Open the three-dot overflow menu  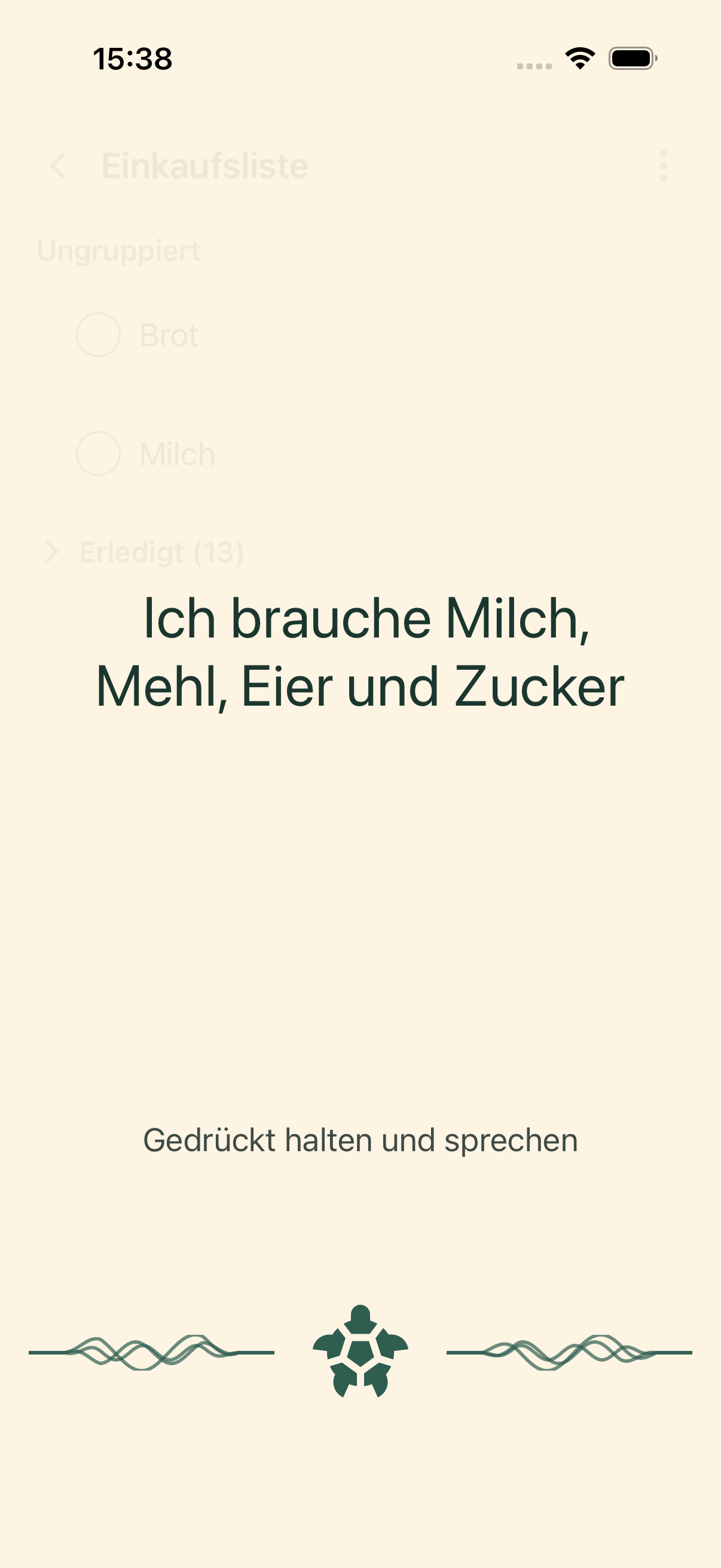tap(662, 166)
